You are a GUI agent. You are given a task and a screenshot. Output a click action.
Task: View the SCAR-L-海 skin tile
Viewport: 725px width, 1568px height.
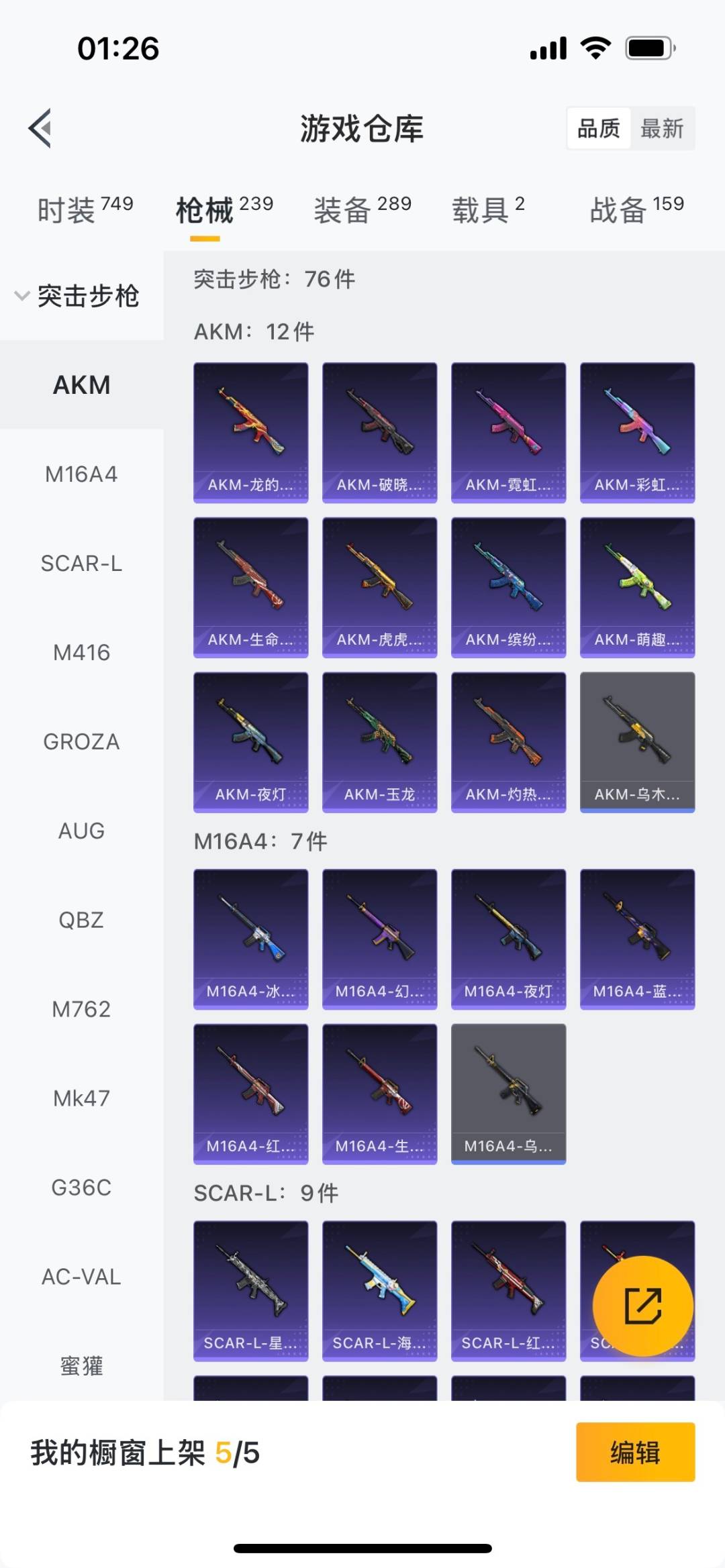(x=379, y=1290)
